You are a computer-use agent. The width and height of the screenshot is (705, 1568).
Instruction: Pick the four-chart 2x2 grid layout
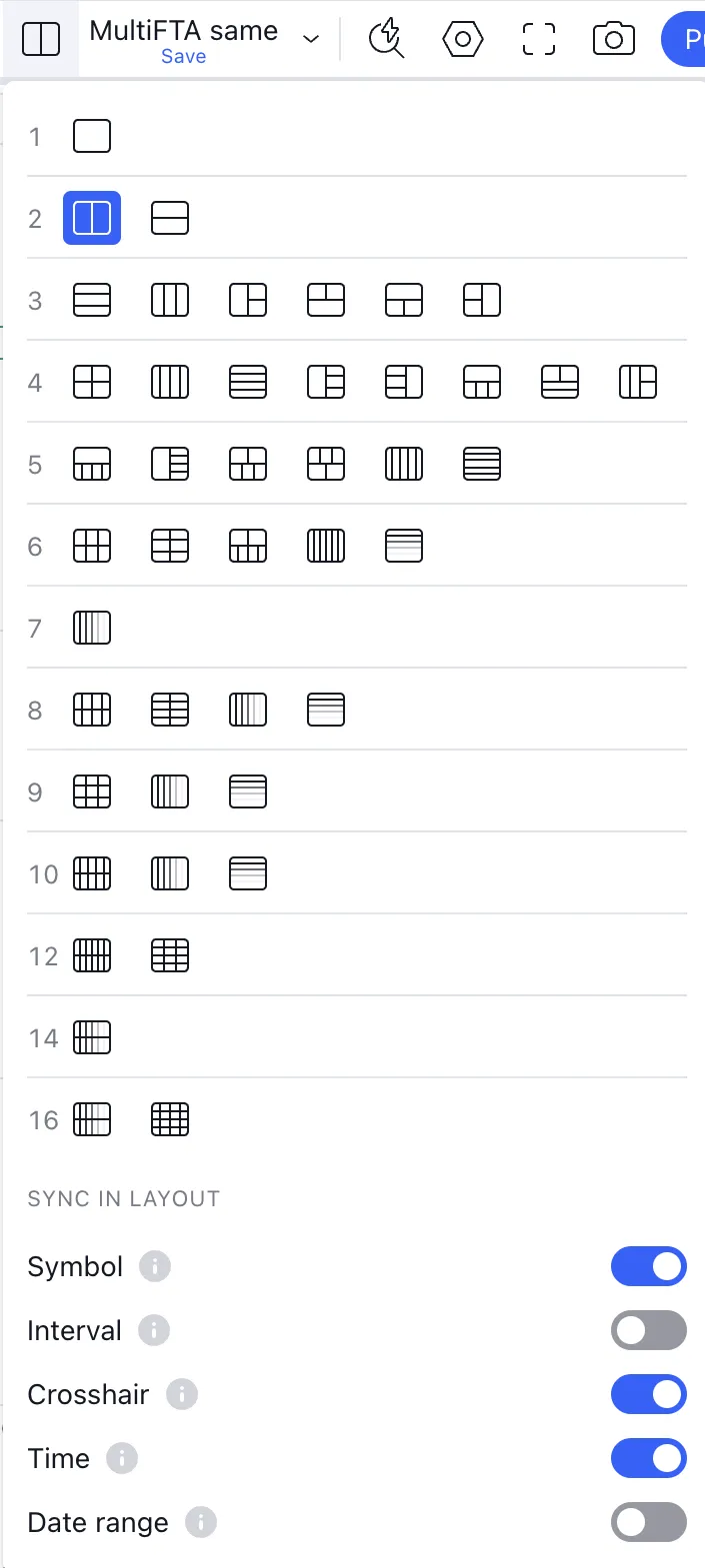point(92,382)
